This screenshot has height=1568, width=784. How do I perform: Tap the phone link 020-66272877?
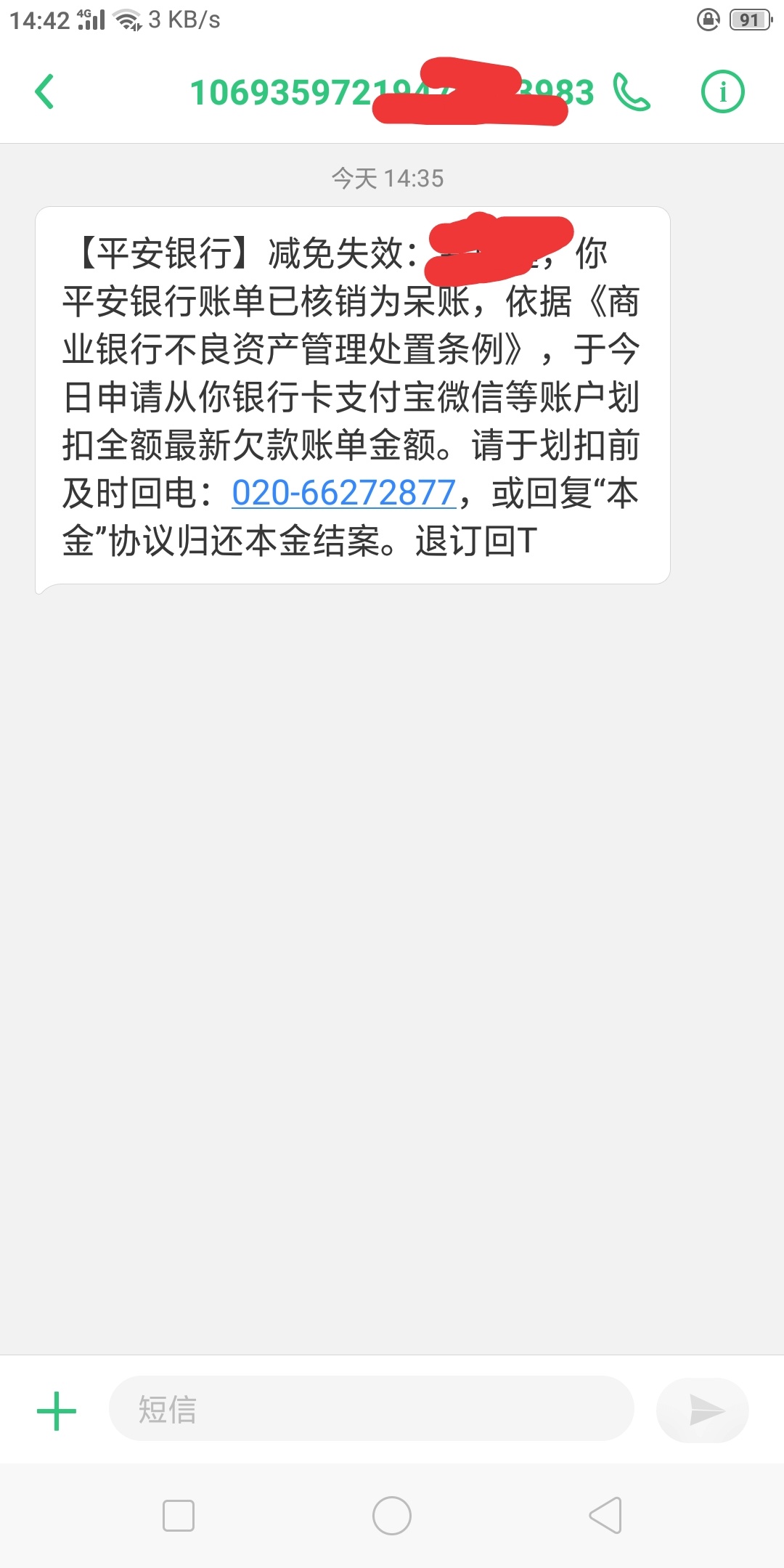[x=343, y=494]
